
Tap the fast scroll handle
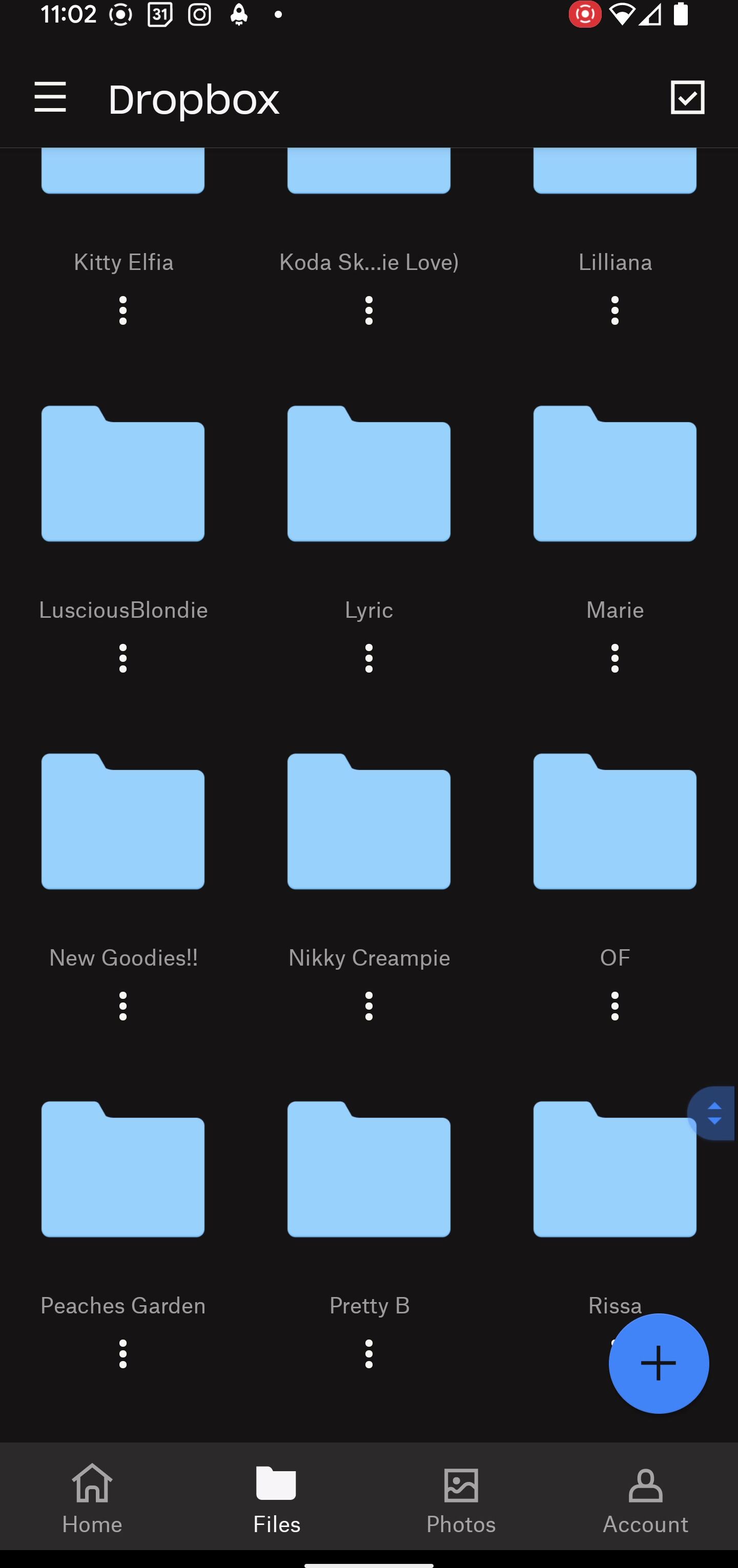[713, 1113]
